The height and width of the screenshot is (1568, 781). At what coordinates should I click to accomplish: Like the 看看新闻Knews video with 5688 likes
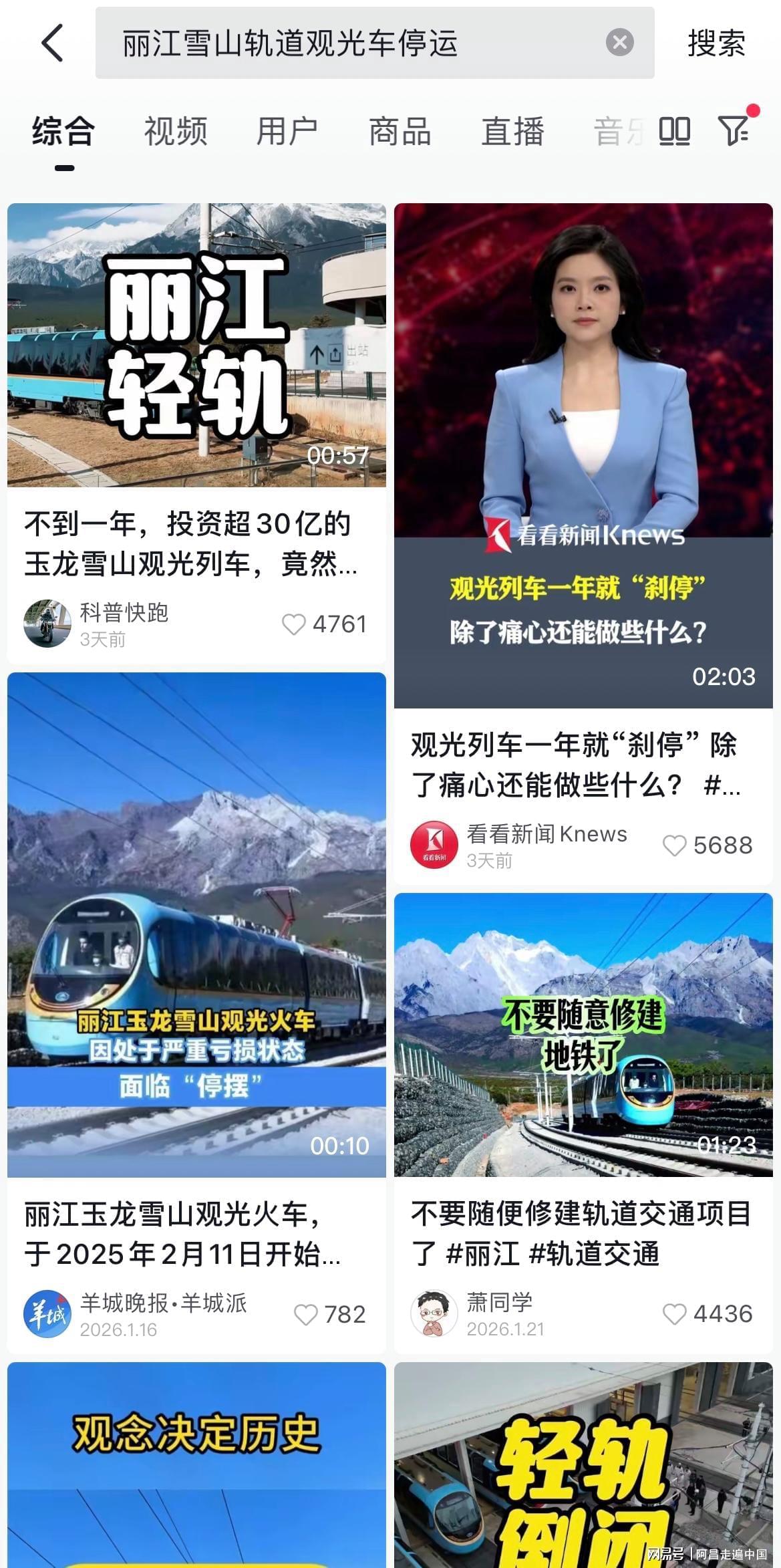(x=674, y=845)
